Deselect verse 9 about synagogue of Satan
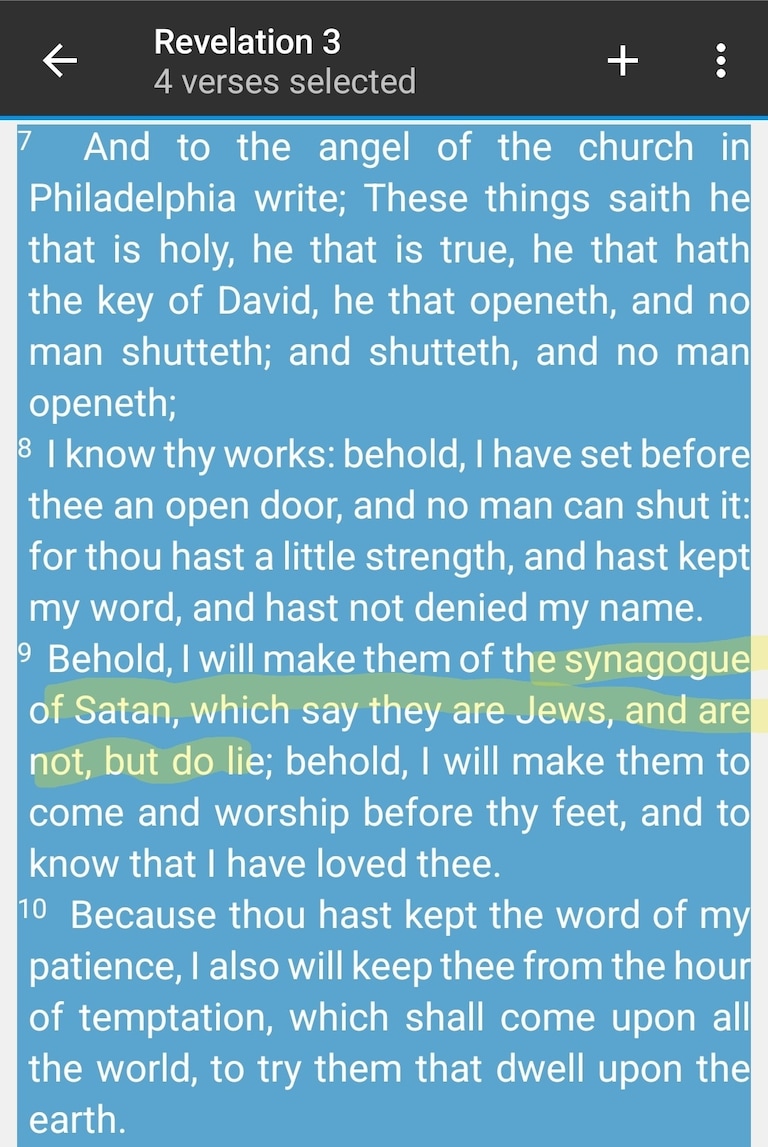The width and height of the screenshot is (768, 1147). tap(388, 760)
